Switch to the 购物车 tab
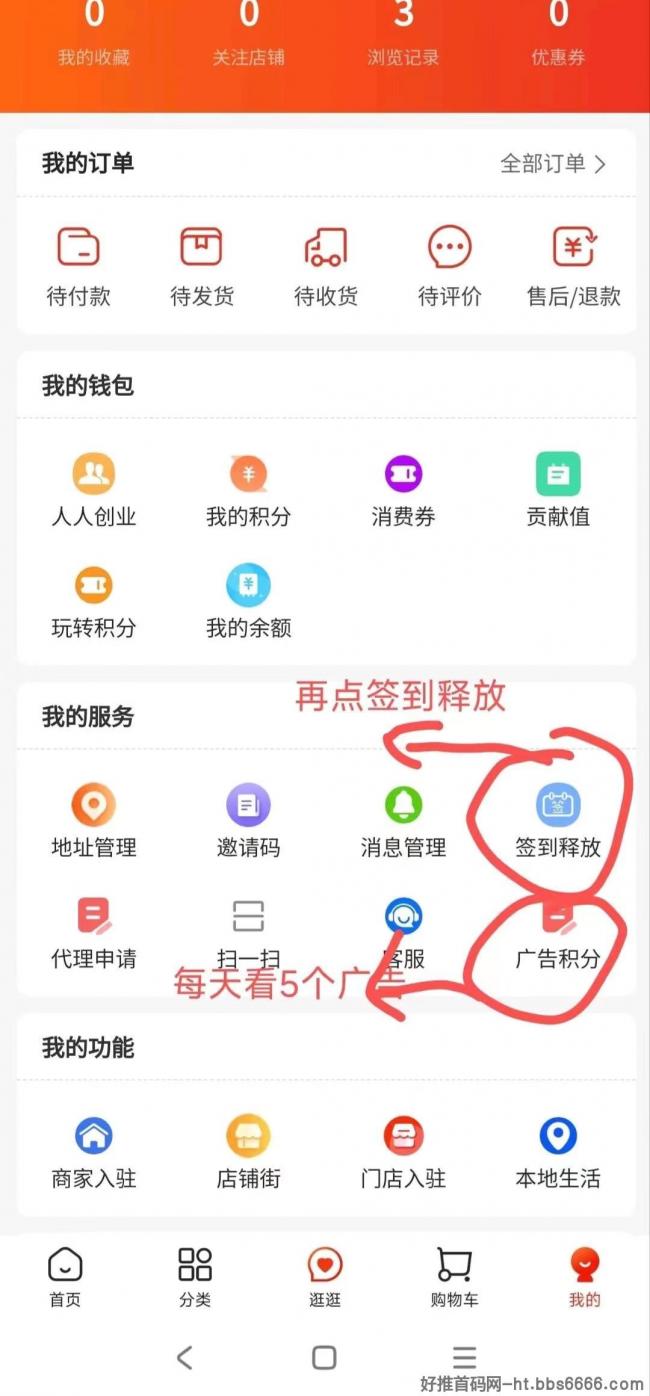This screenshot has width=650, height=1396. click(x=454, y=1277)
